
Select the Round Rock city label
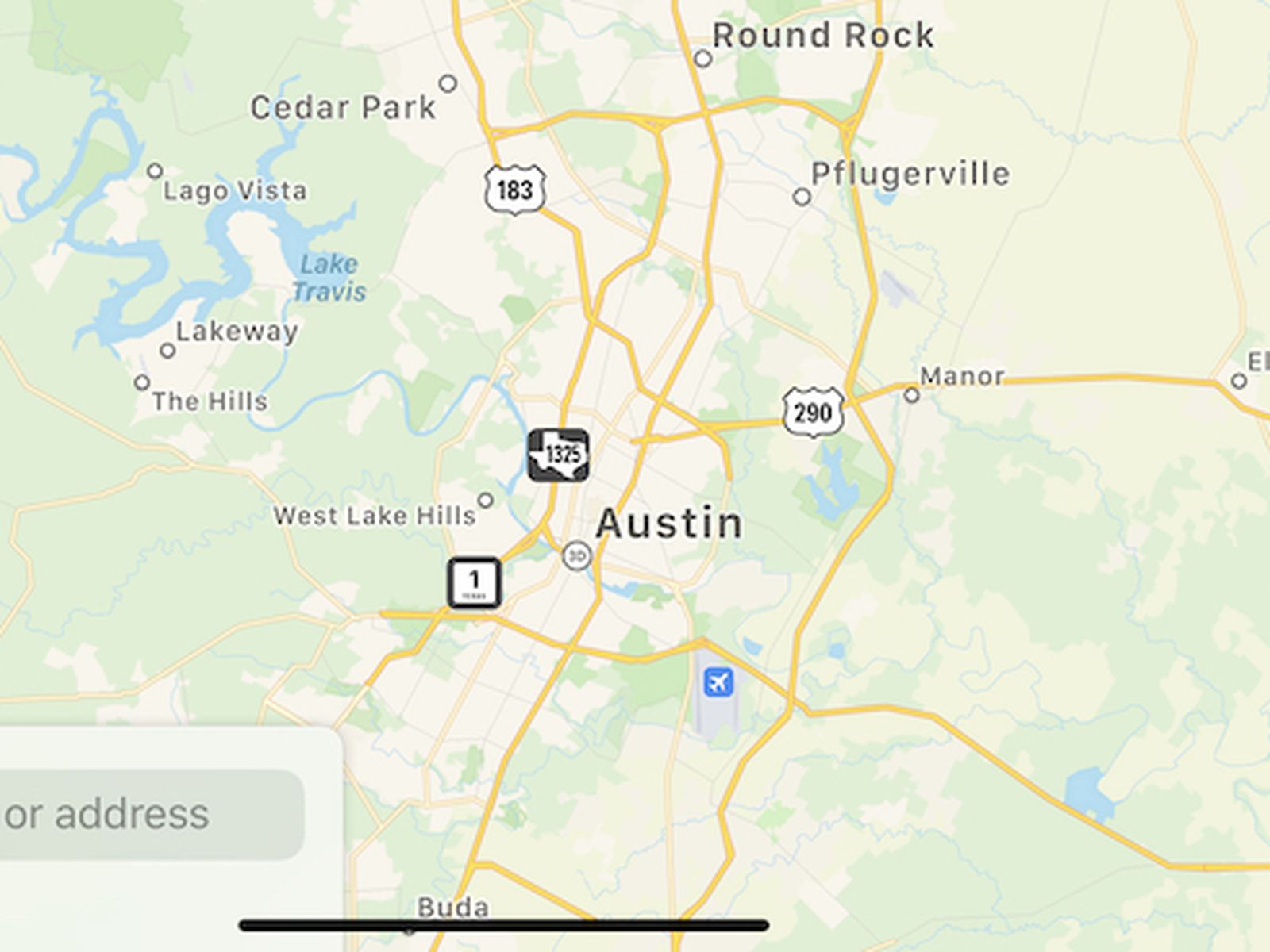tap(822, 36)
